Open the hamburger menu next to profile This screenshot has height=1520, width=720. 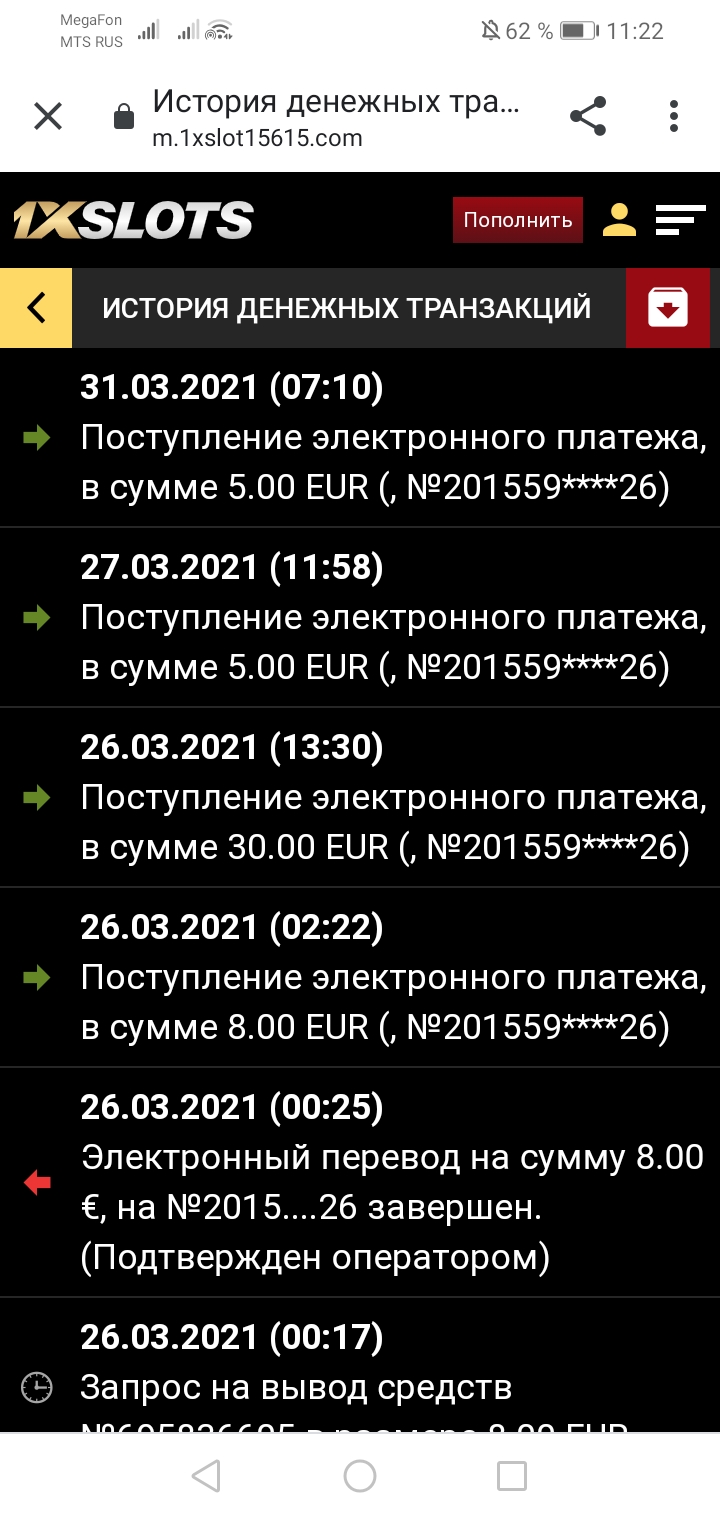[x=681, y=219]
